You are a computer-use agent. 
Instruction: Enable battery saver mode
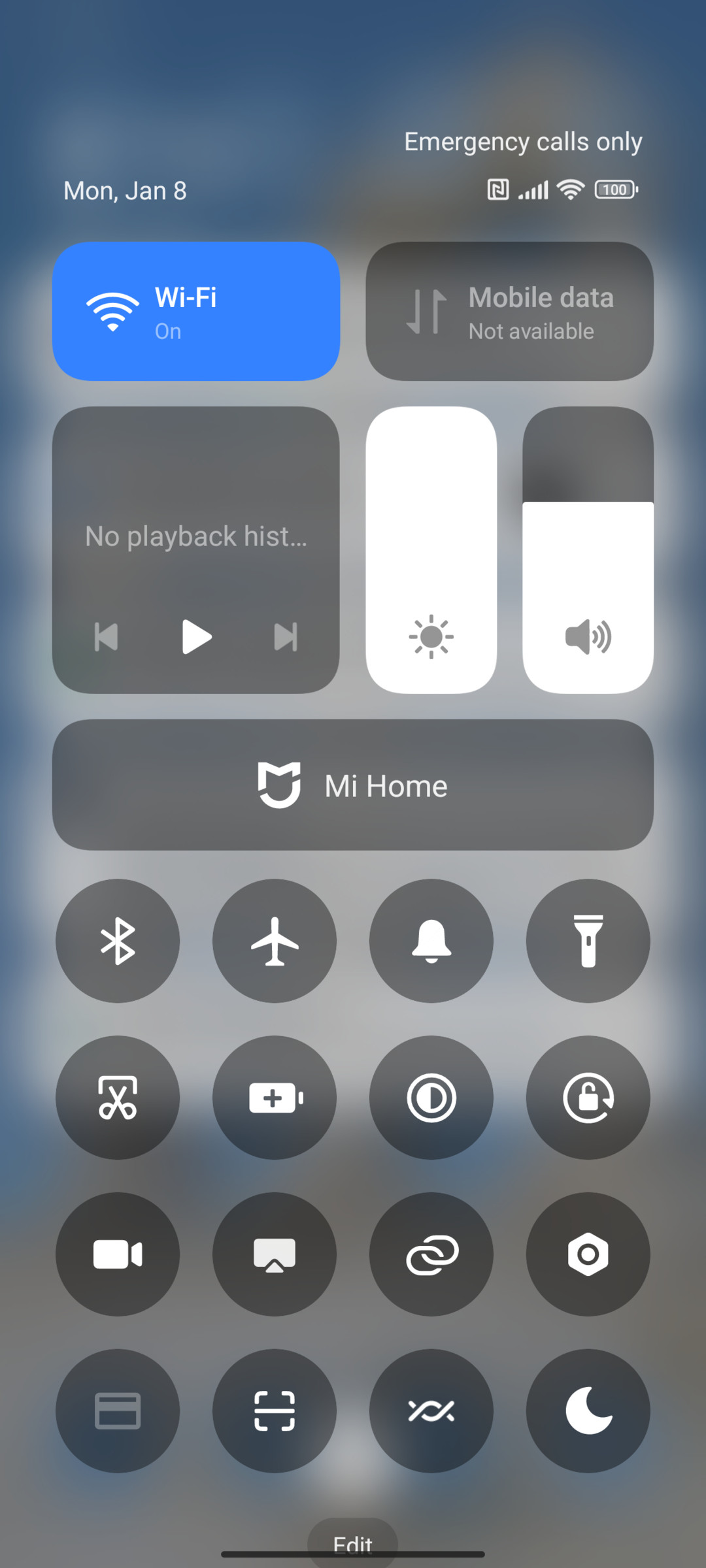point(275,1098)
